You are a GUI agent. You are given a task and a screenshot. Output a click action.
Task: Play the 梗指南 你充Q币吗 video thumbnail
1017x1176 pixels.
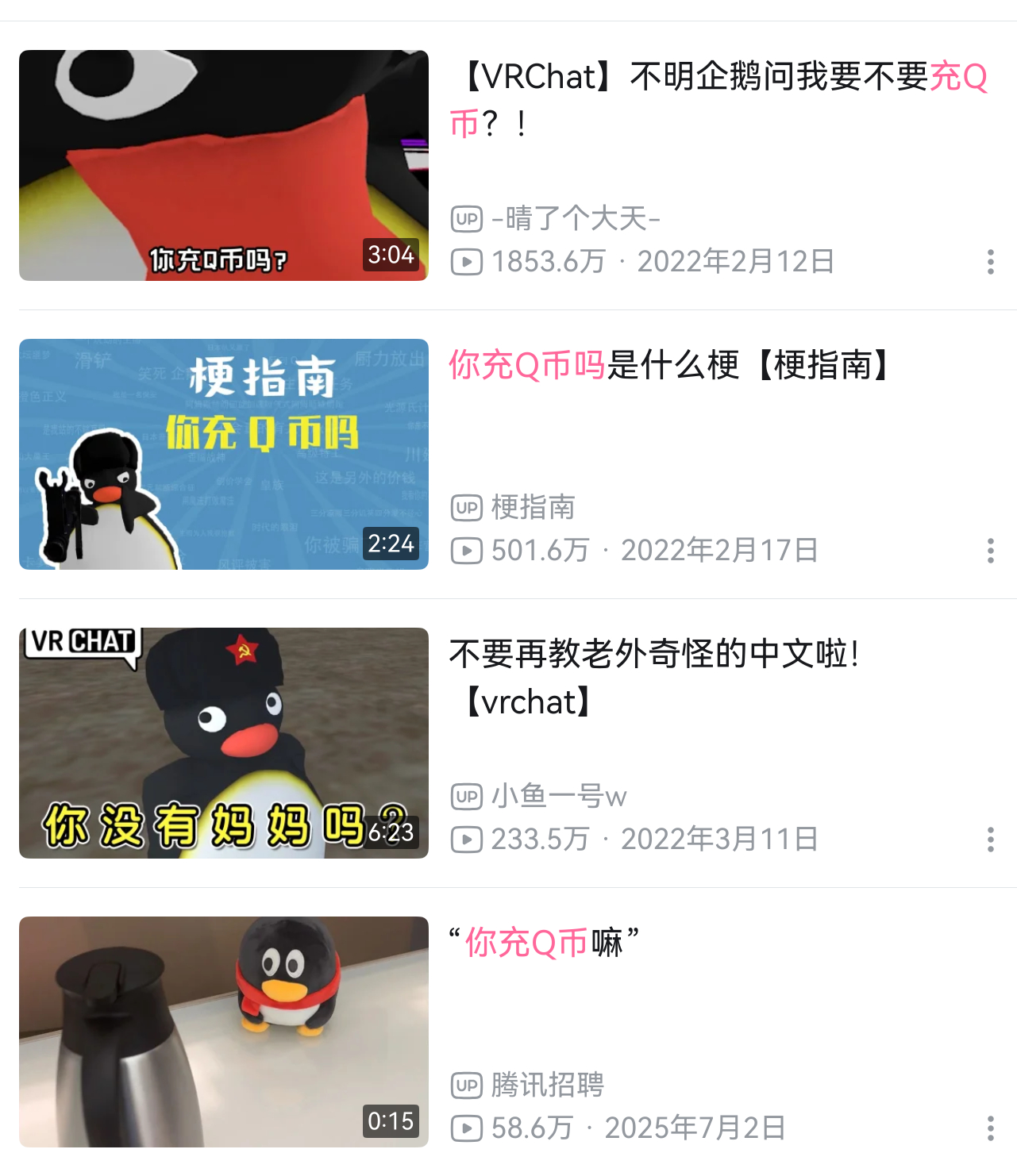click(223, 454)
